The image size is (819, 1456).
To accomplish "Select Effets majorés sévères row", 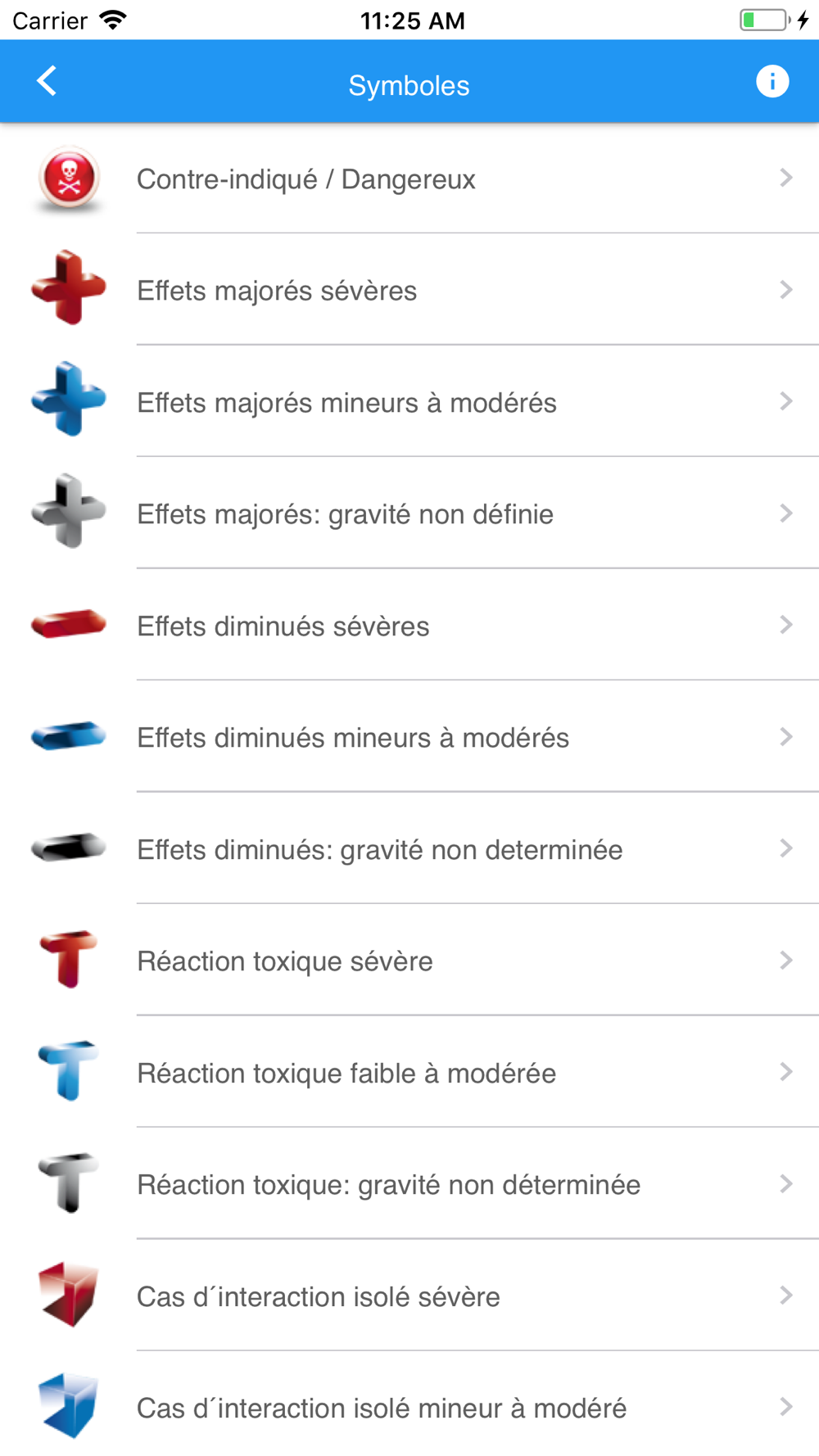I will point(409,289).
